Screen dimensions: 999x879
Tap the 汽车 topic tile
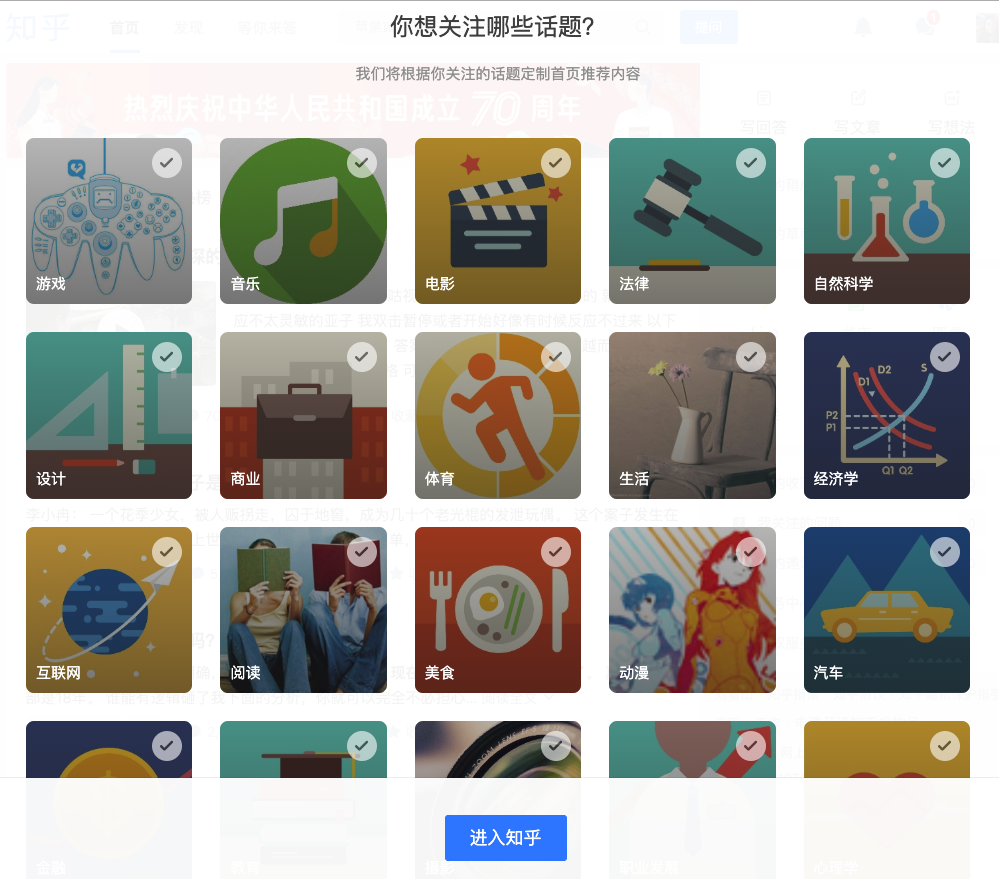coord(887,610)
